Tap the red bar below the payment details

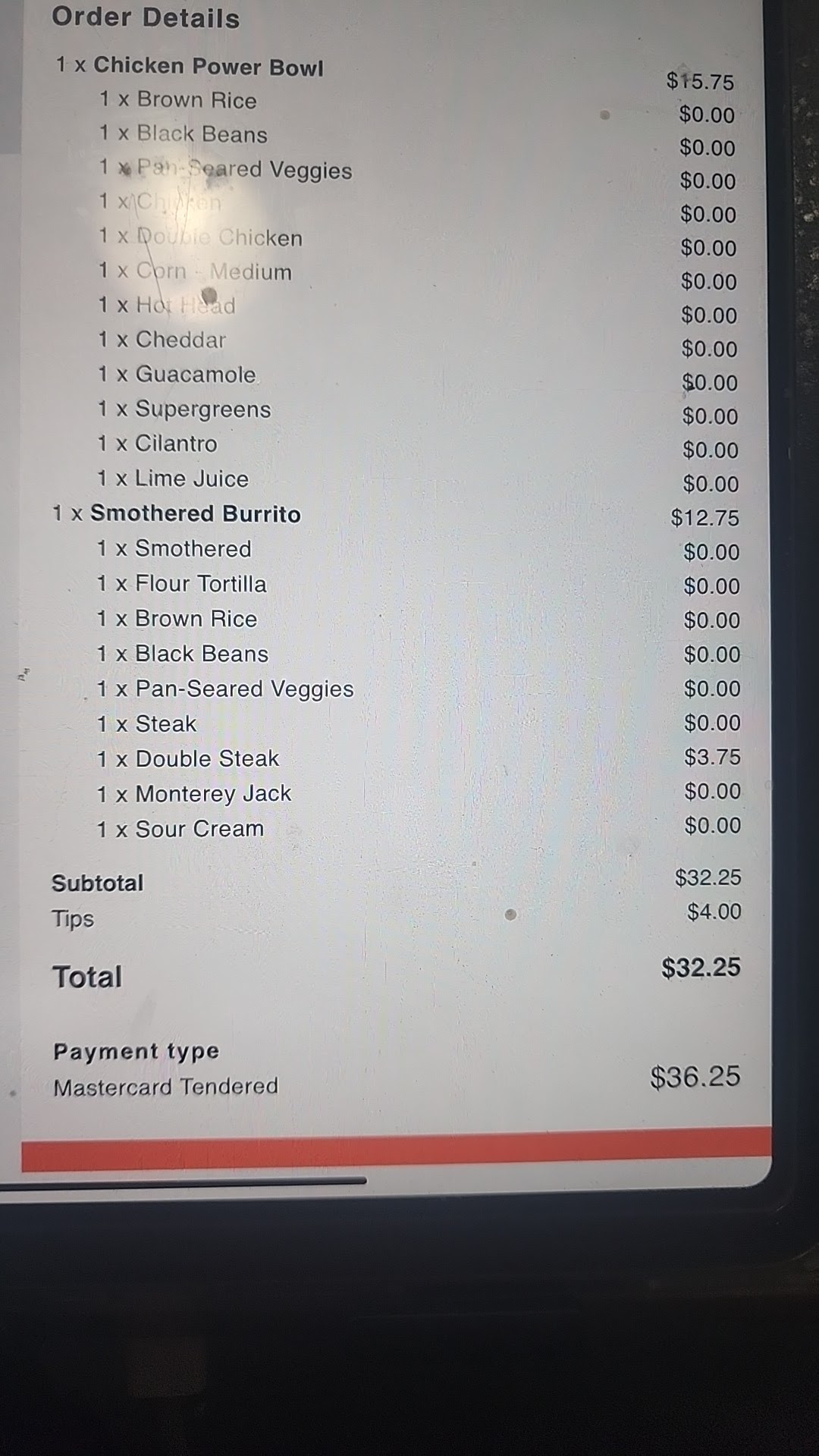(x=396, y=1150)
